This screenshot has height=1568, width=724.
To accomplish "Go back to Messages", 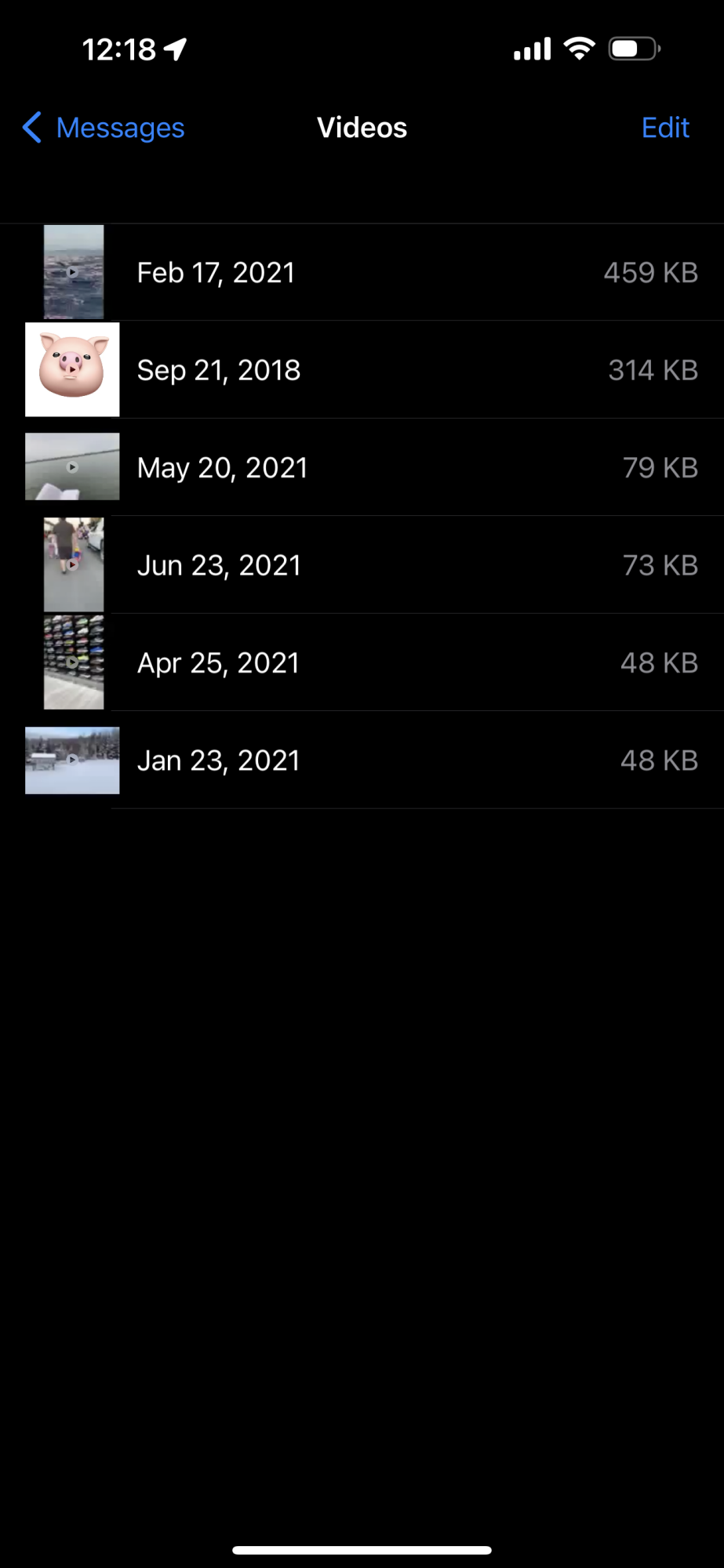I will coord(105,128).
